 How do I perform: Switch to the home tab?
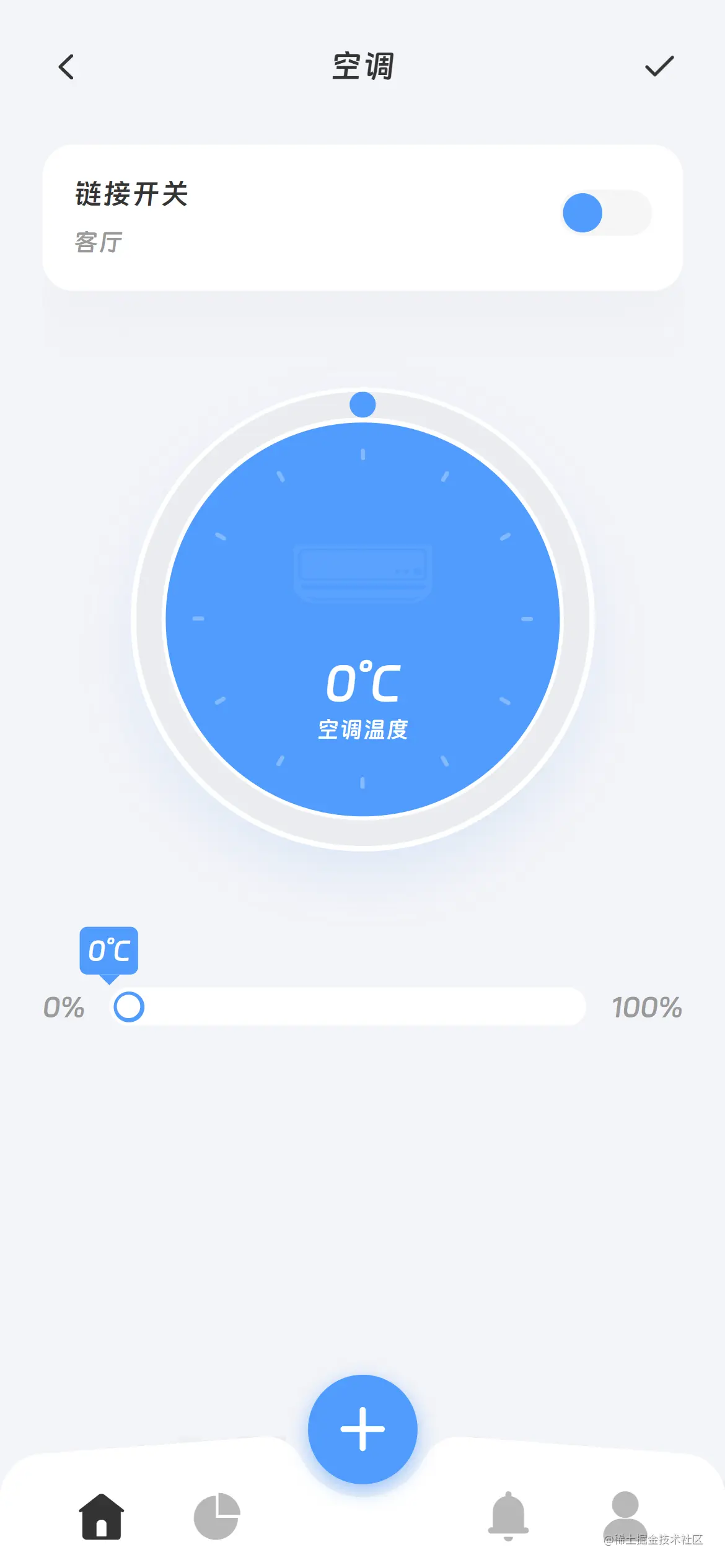point(102,1517)
